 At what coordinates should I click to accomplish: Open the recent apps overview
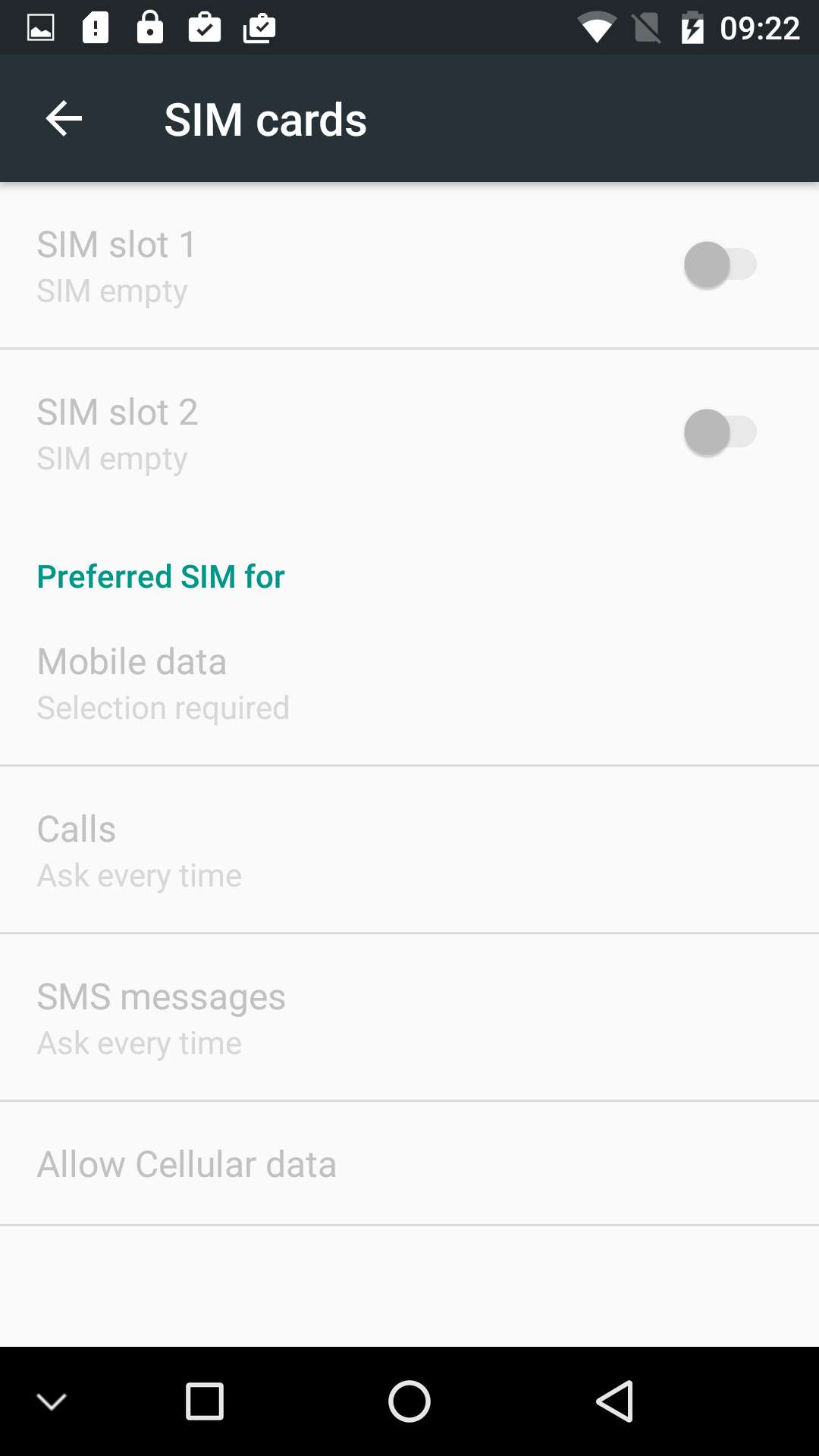205,1401
